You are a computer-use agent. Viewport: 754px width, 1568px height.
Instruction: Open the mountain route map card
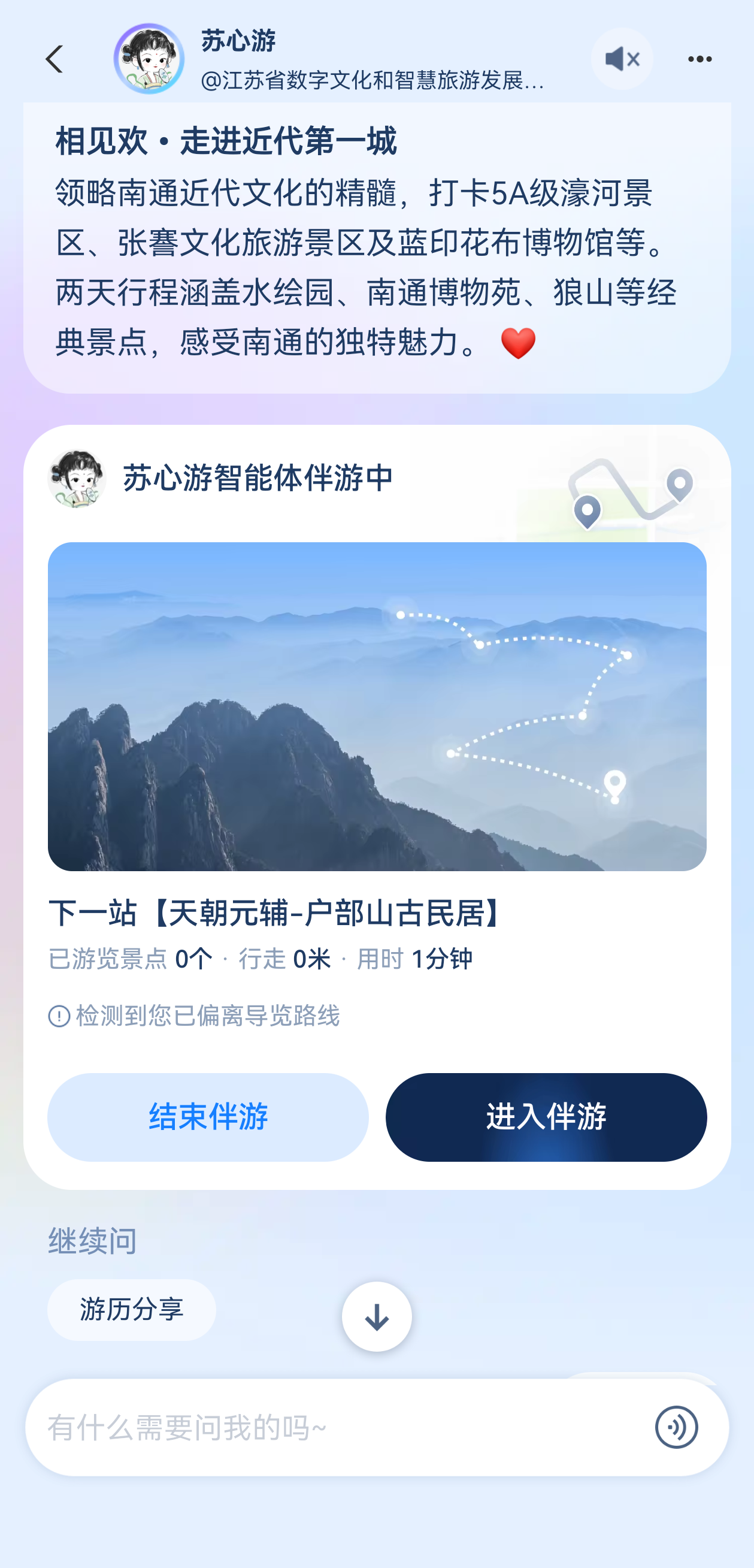coord(377,706)
